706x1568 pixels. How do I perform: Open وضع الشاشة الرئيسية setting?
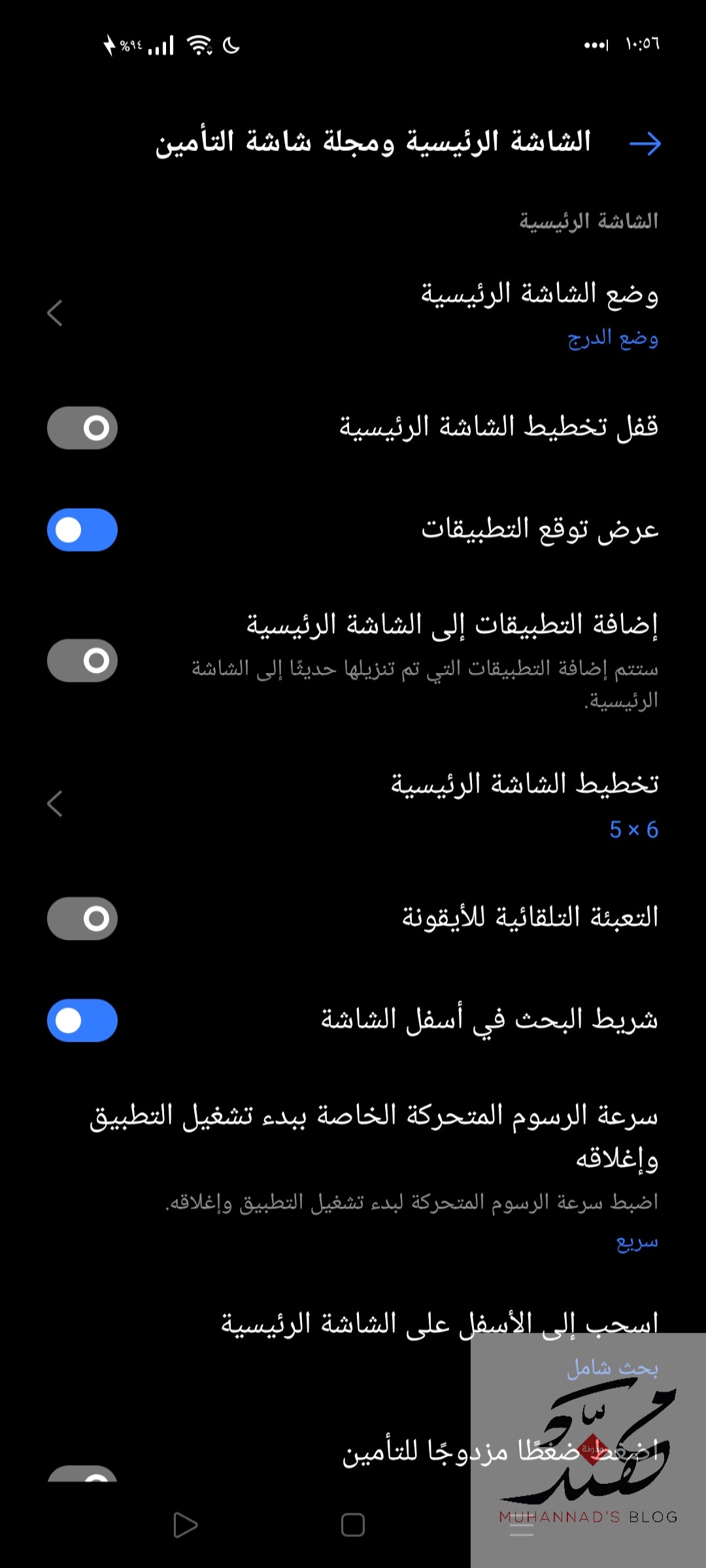(353, 314)
